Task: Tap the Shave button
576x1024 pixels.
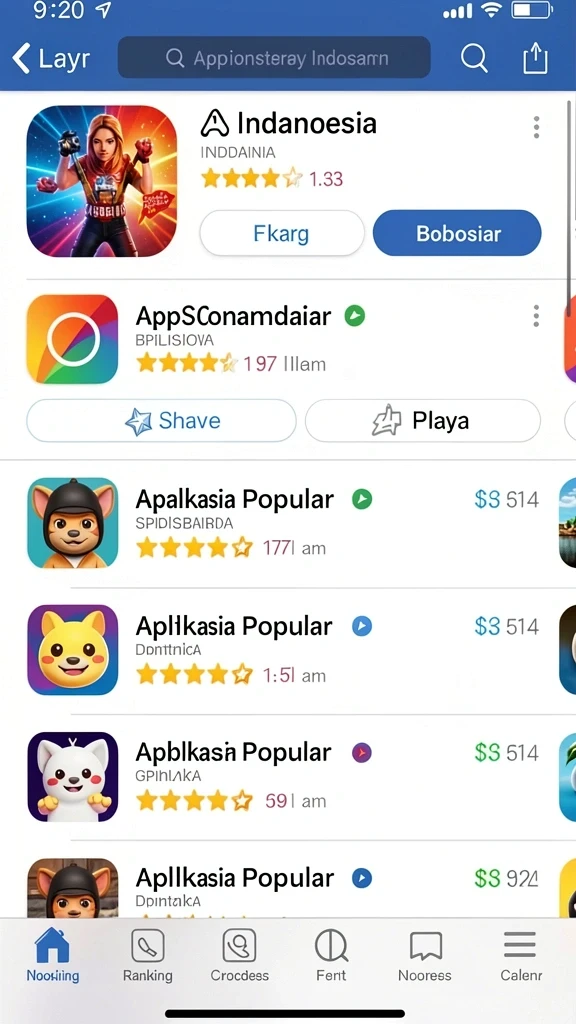Action: [x=161, y=421]
